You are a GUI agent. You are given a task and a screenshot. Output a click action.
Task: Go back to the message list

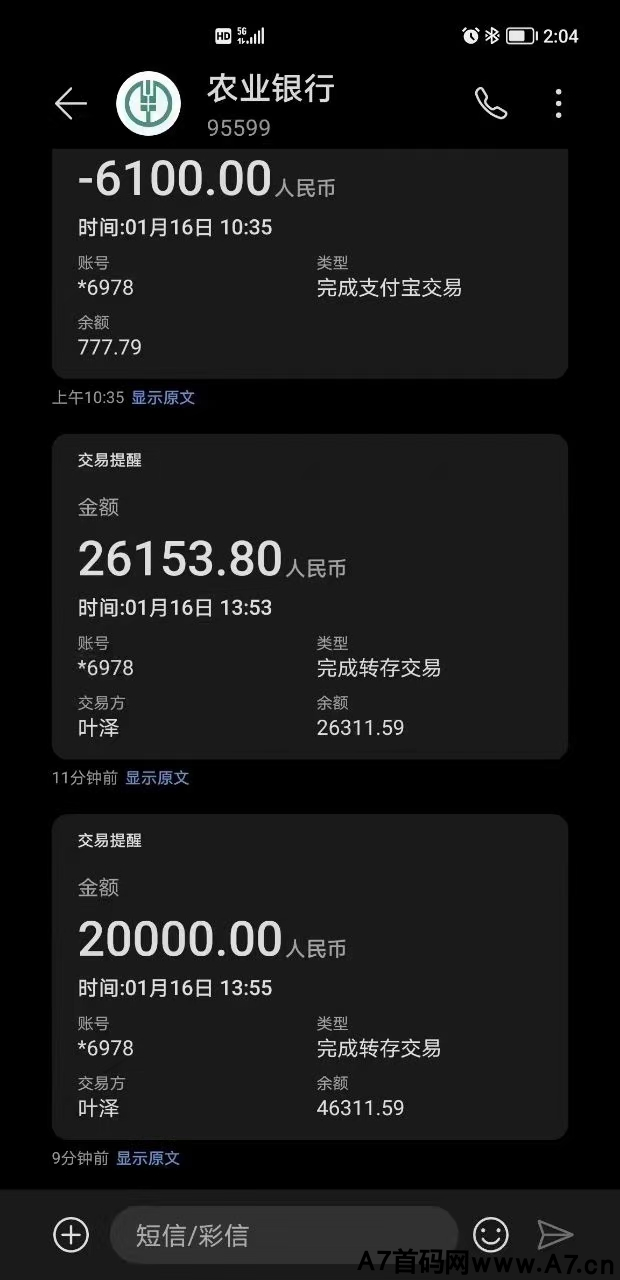click(70, 103)
